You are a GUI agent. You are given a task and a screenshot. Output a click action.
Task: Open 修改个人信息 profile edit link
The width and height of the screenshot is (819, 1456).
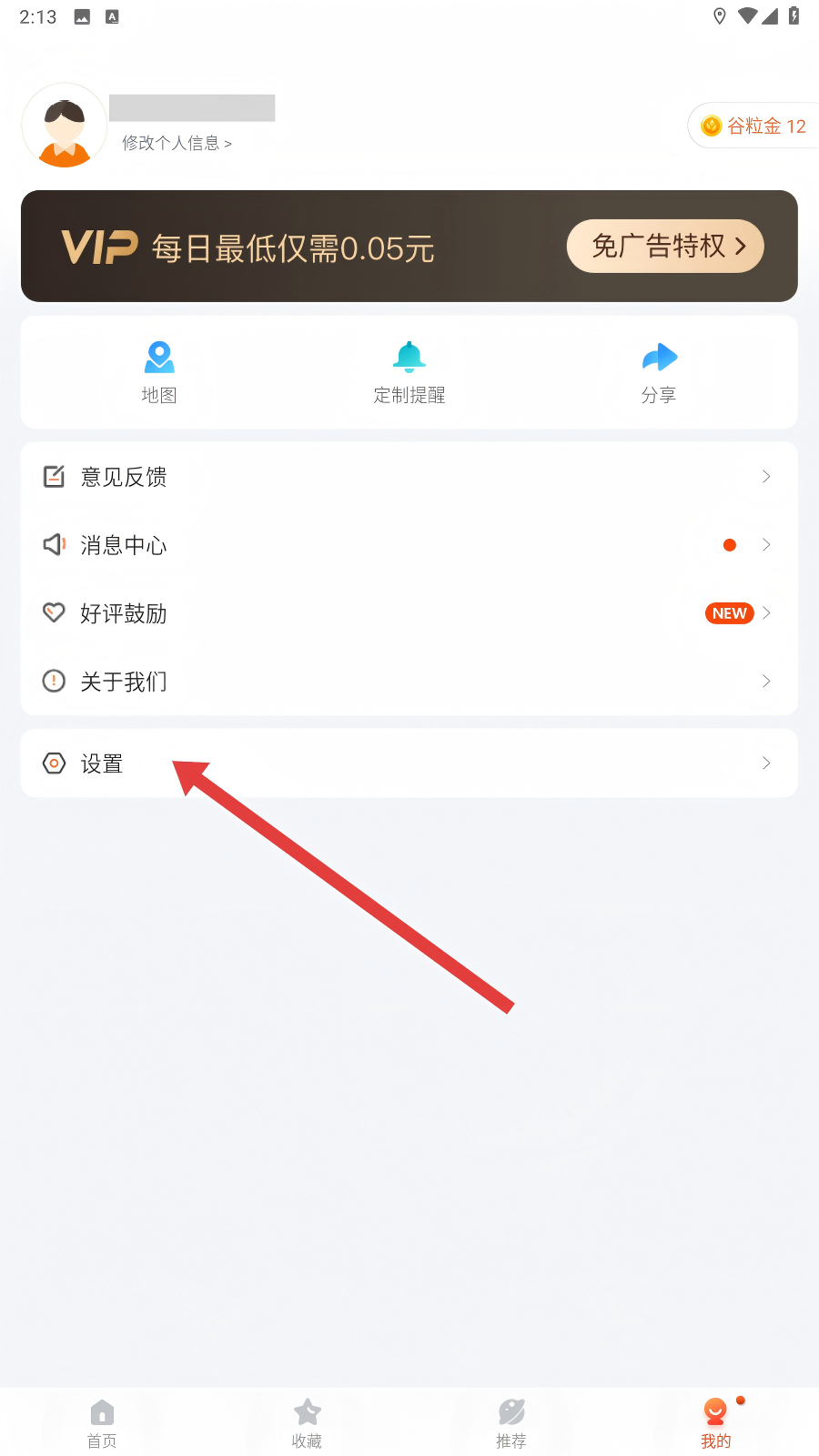click(x=177, y=144)
